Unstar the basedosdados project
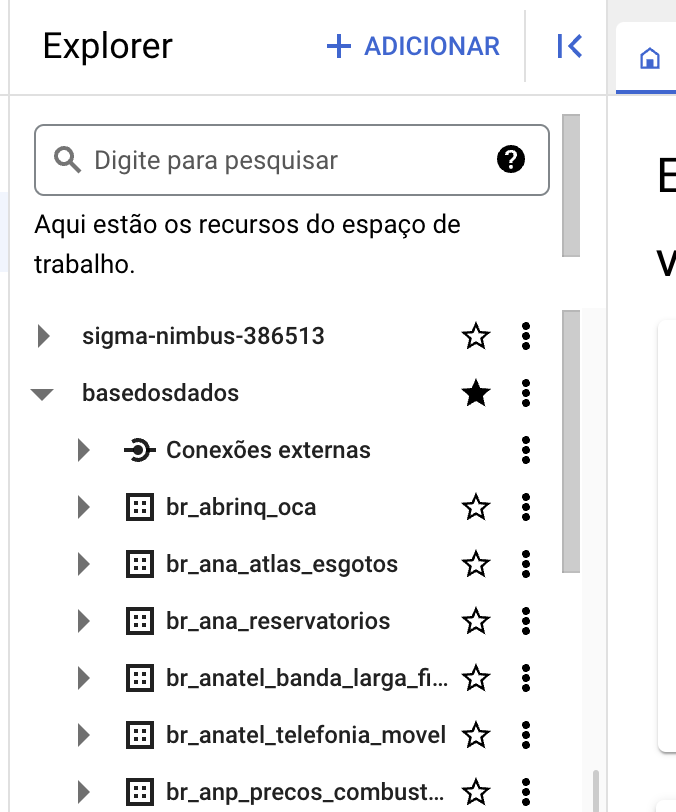Screen dimensions: 676x812 pos(476,394)
